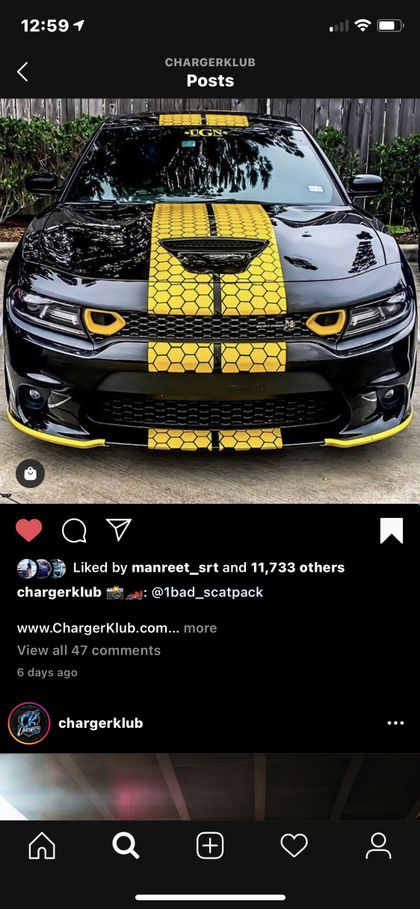Open manreet_srt's profile from the likes line
The image size is (420, 909).
pyautogui.click(x=175, y=568)
